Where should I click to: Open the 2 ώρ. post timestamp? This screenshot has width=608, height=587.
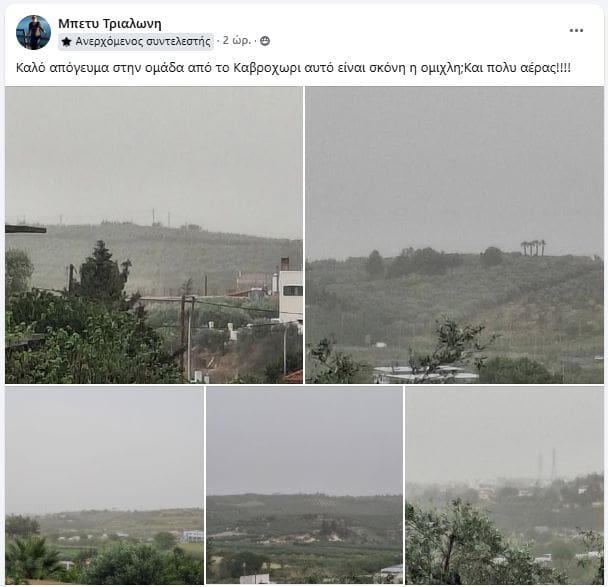pyautogui.click(x=236, y=41)
